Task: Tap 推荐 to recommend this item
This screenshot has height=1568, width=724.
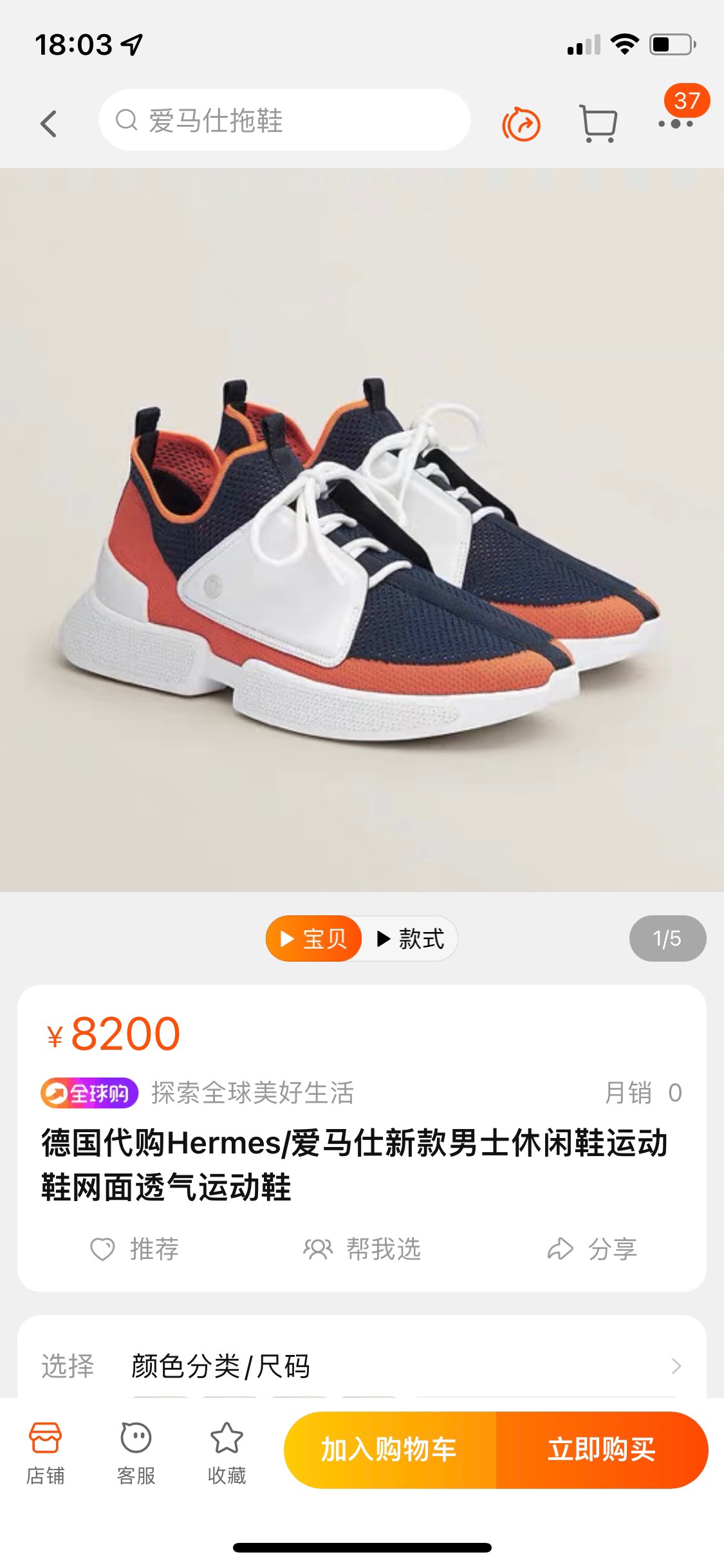Action: pos(135,1249)
